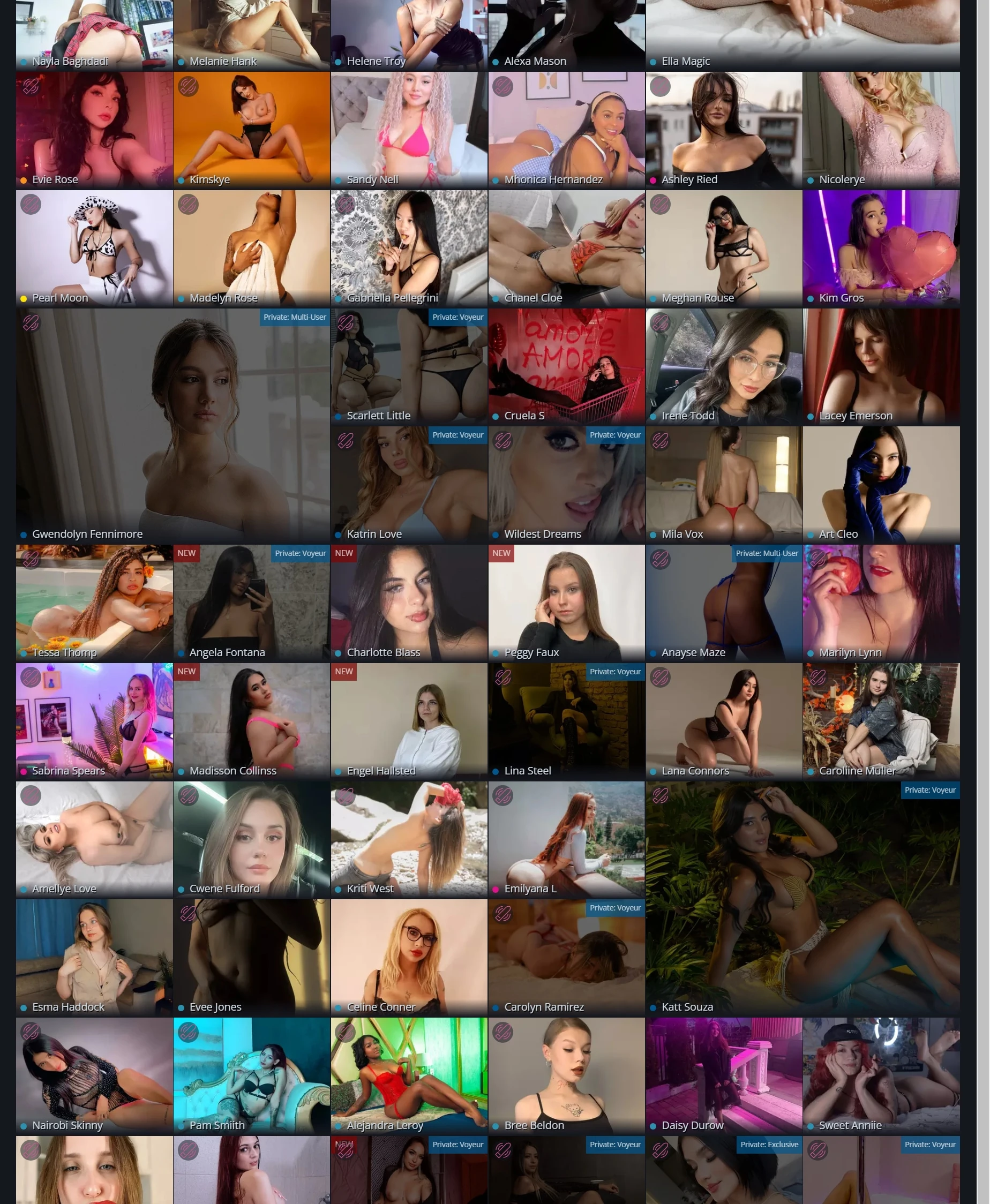
Task: Select Irene Todd's tile
Action: 724,366
